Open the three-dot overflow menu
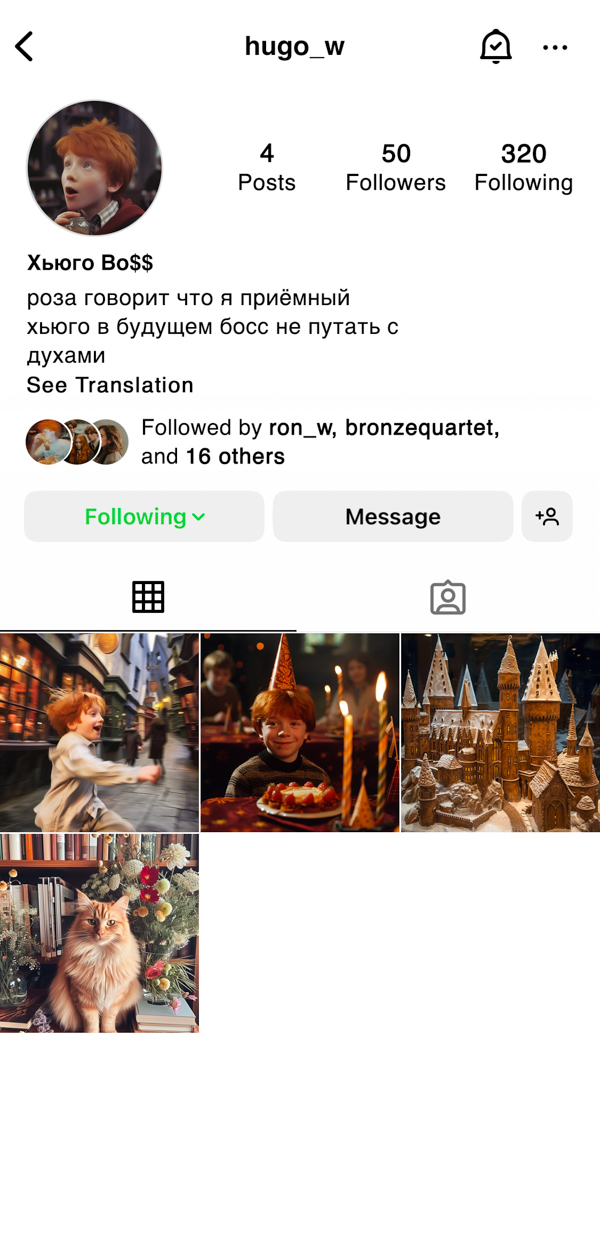Viewport: 600px width, 1235px height. (555, 47)
